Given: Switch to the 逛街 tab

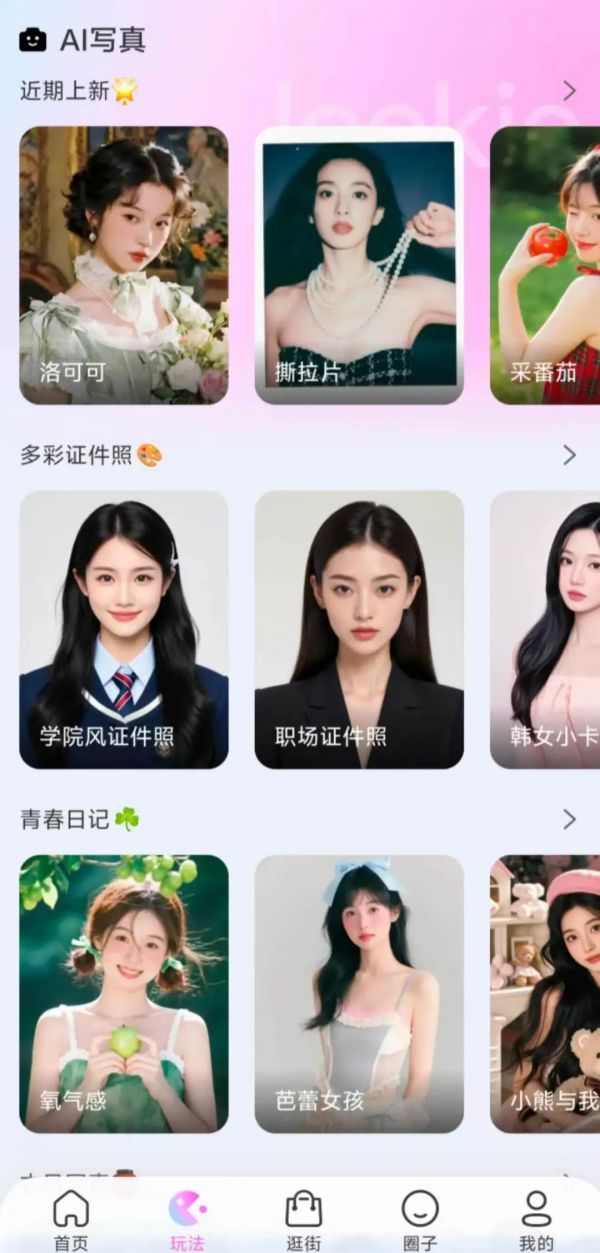Looking at the screenshot, I should tap(304, 1220).
